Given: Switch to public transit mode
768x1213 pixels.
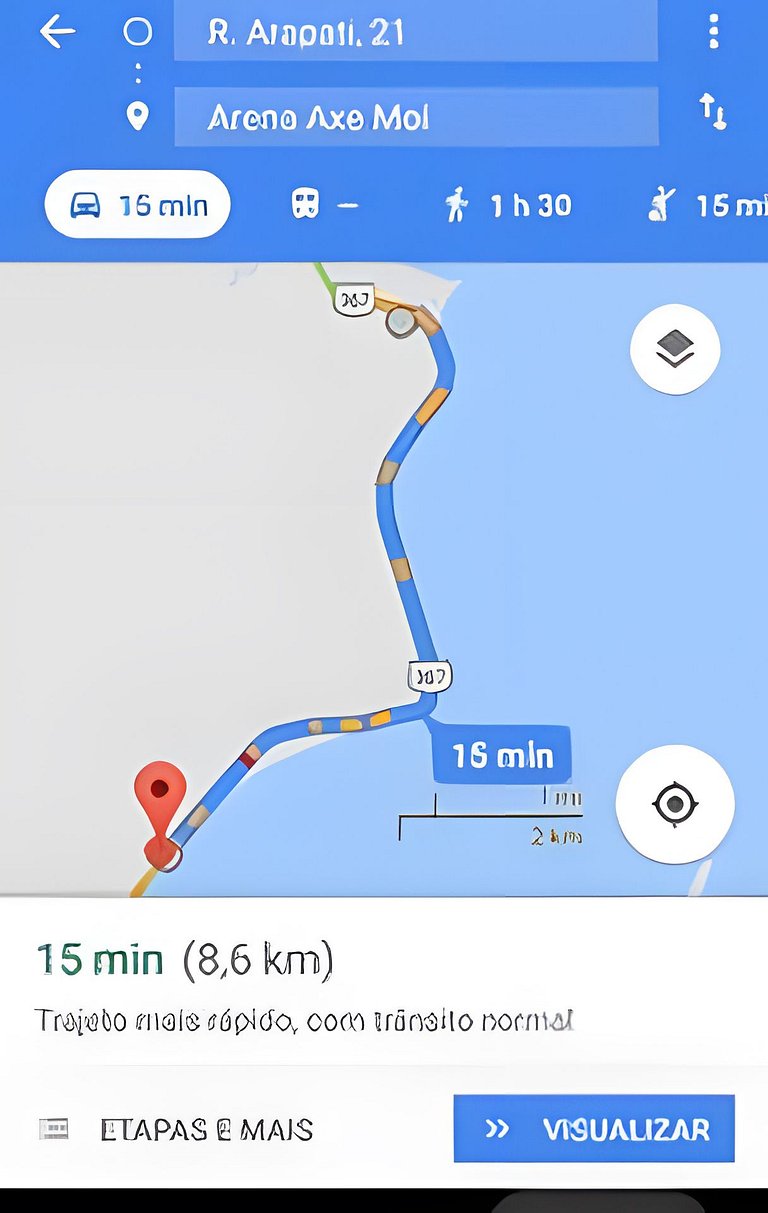Looking at the screenshot, I should point(323,205).
